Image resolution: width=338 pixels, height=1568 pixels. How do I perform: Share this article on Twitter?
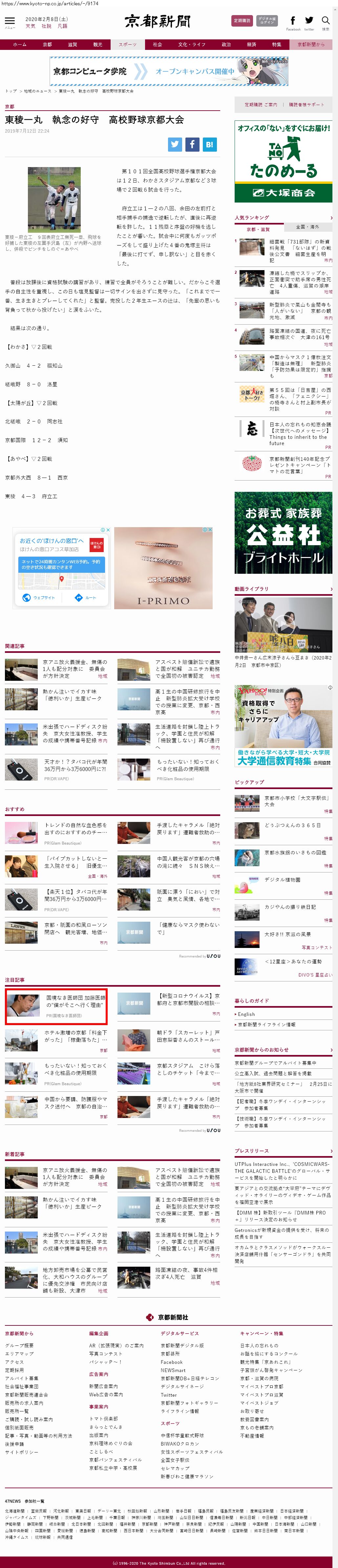[175, 144]
